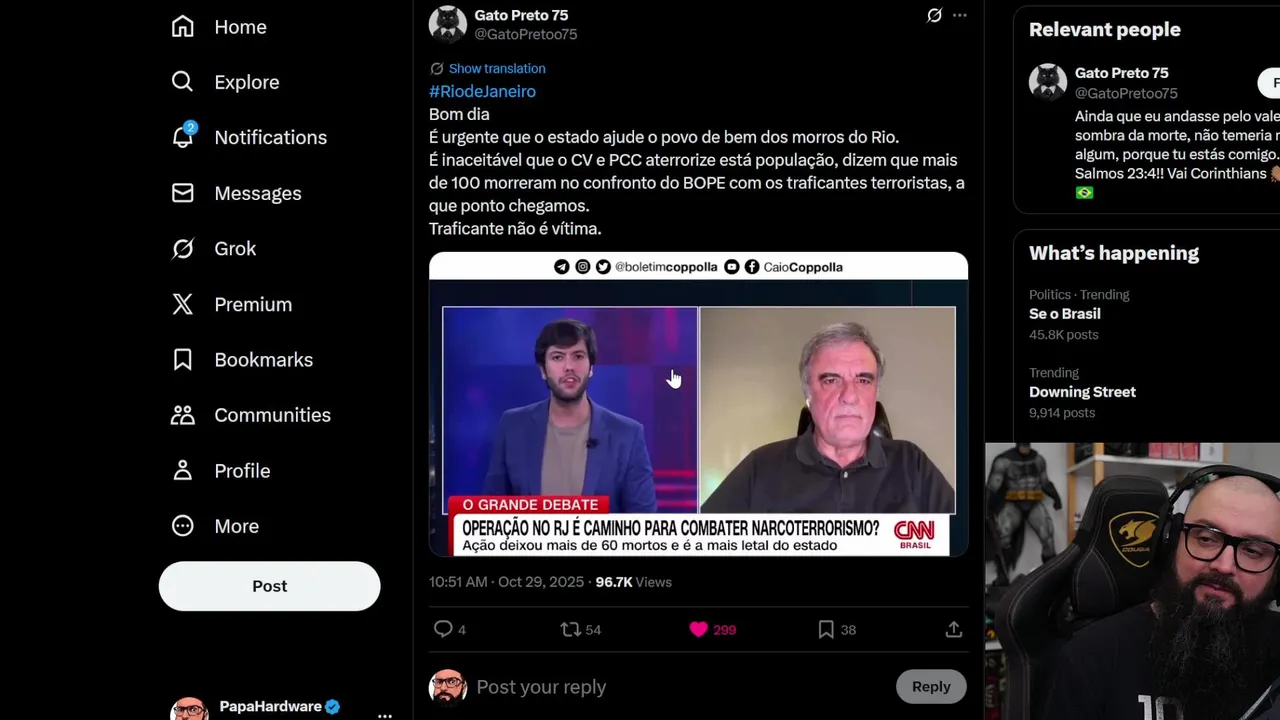Go to Explore
The width and height of the screenshot is (1280, 720).
225,82
